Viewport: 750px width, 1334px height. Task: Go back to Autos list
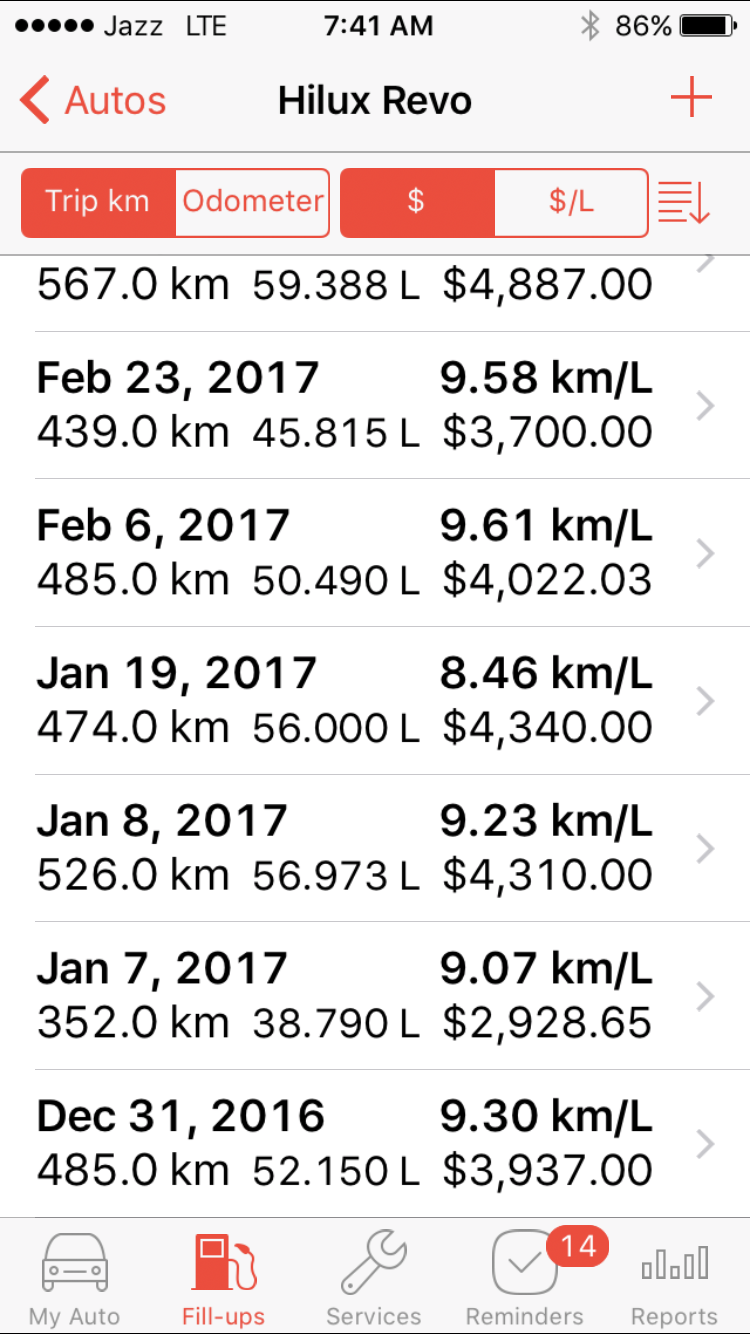[92, 101]
